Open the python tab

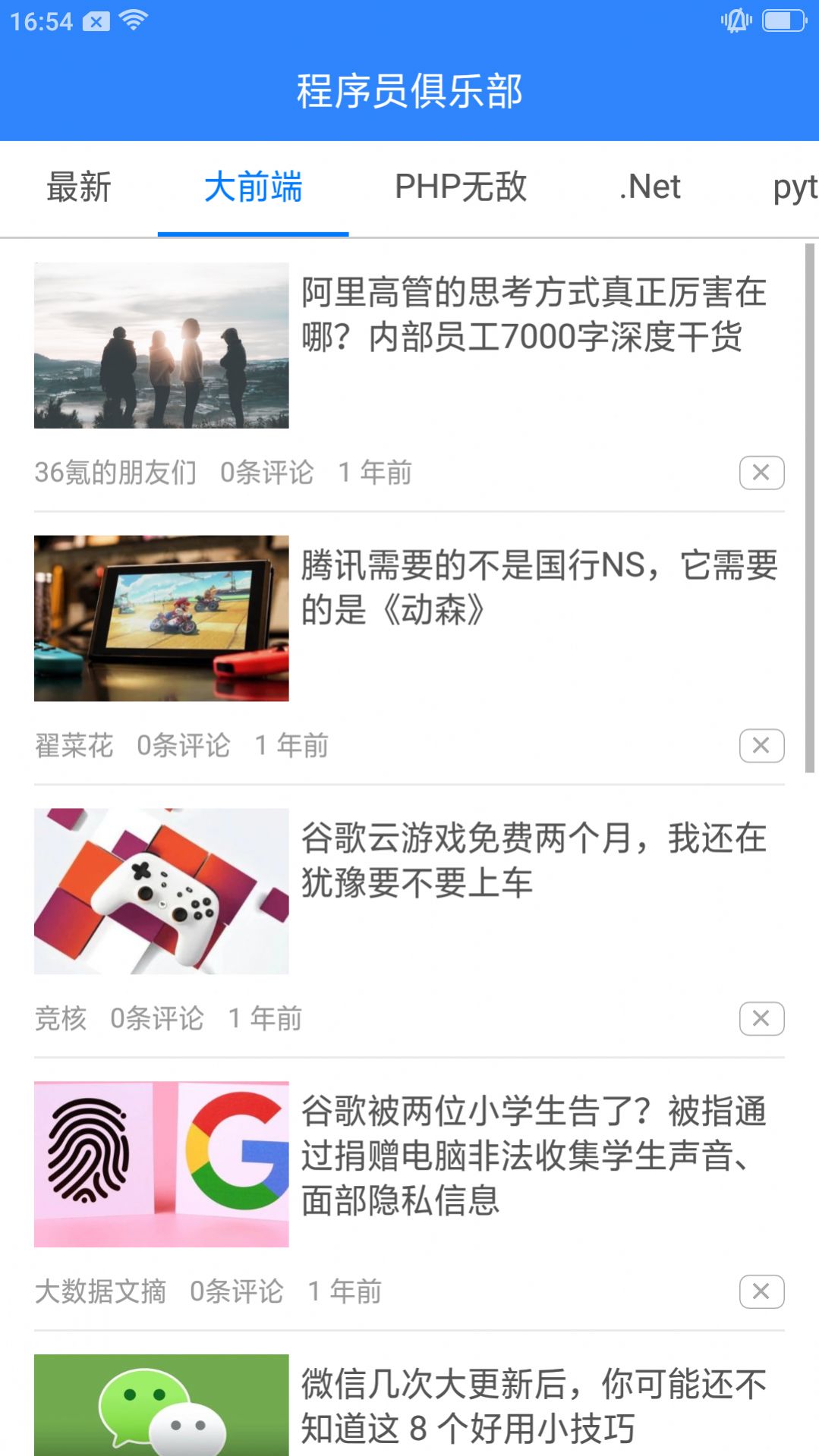click(794, 187)
